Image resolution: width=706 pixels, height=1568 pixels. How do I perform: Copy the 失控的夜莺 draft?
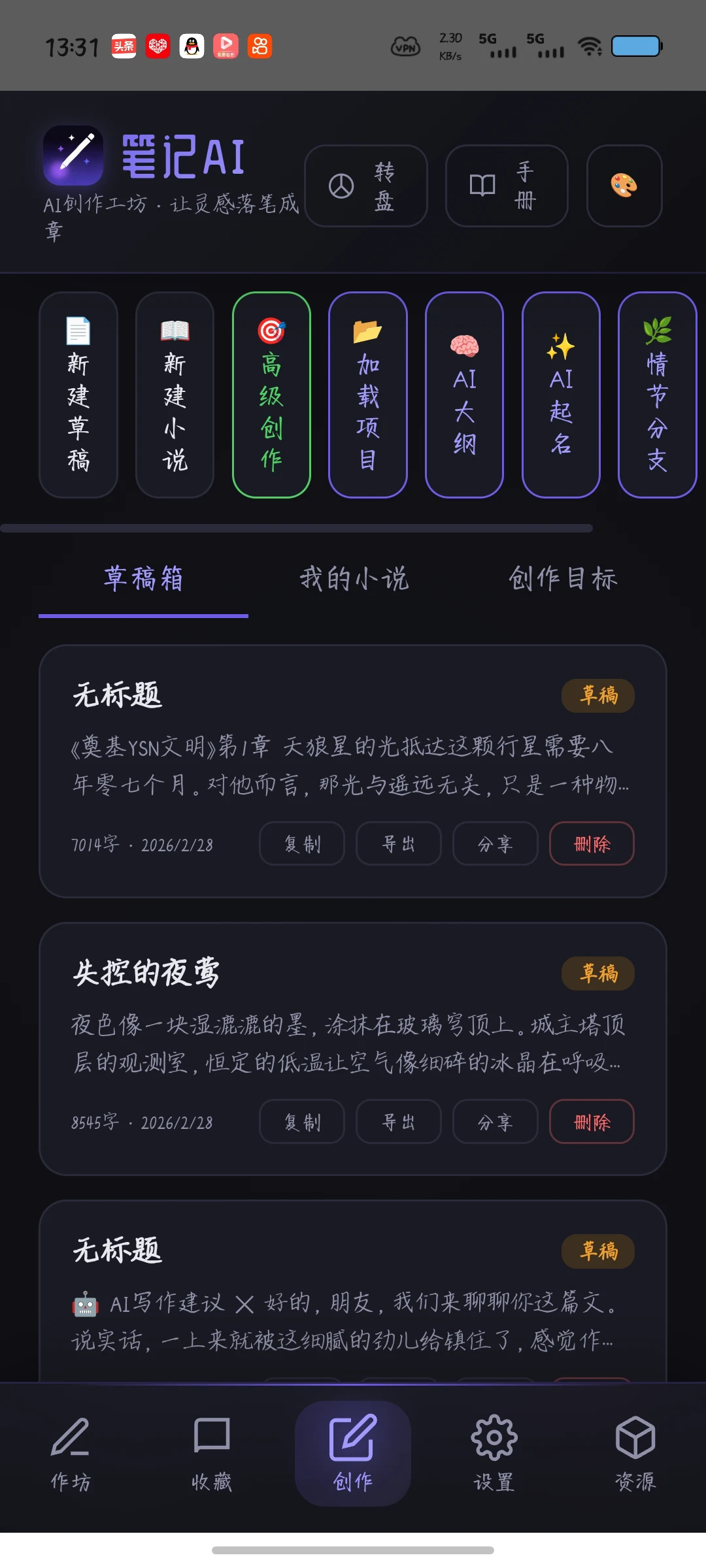tap(302, 1122)
